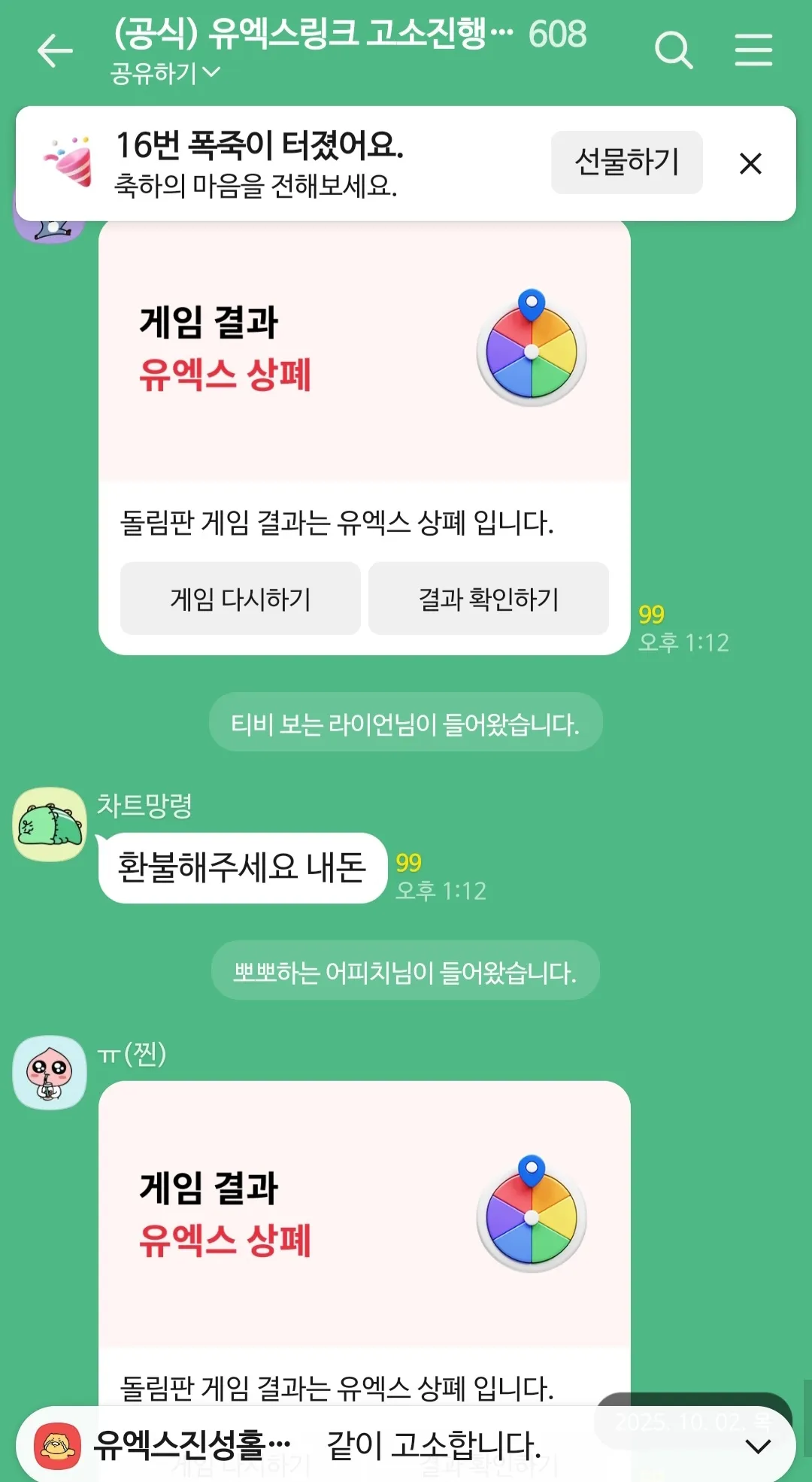Dismiss the 폭죽 celebration banner
Screen dimensions: 812x1482
[x=750, y=163]
